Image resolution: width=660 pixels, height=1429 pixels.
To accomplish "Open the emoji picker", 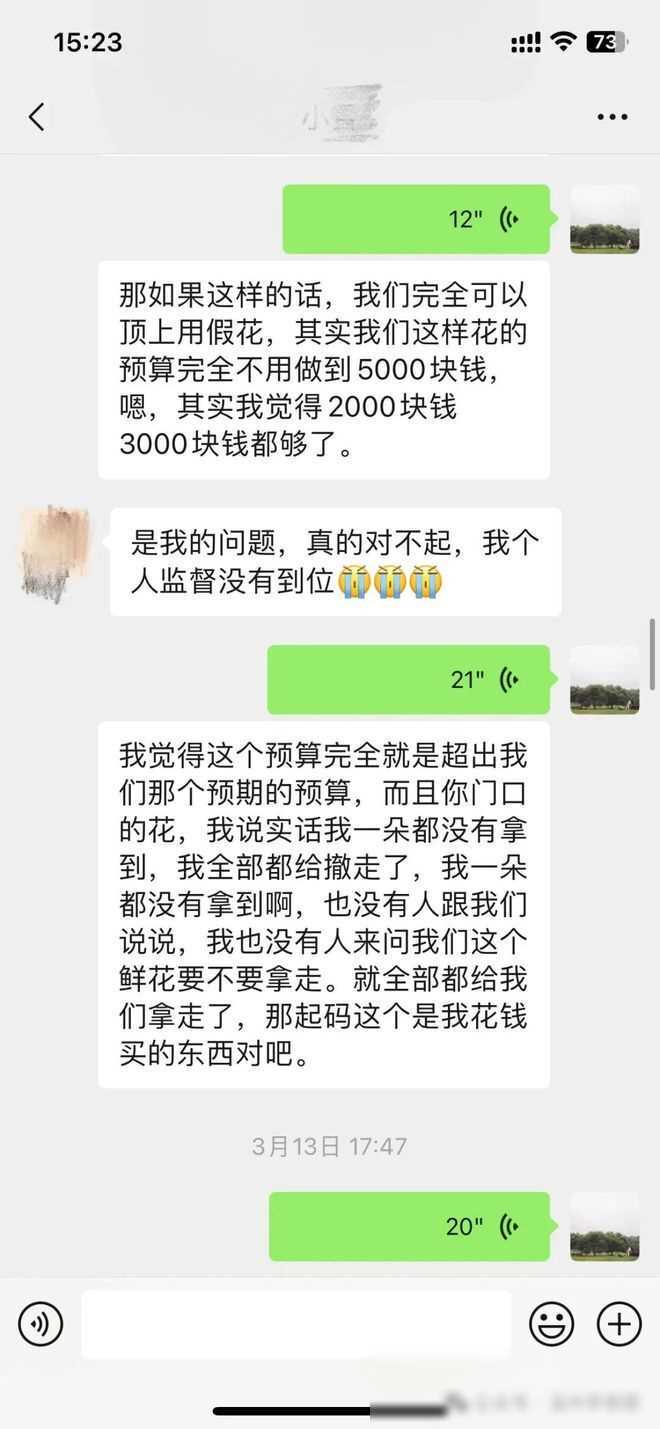I will click(x=551, y=1324).
